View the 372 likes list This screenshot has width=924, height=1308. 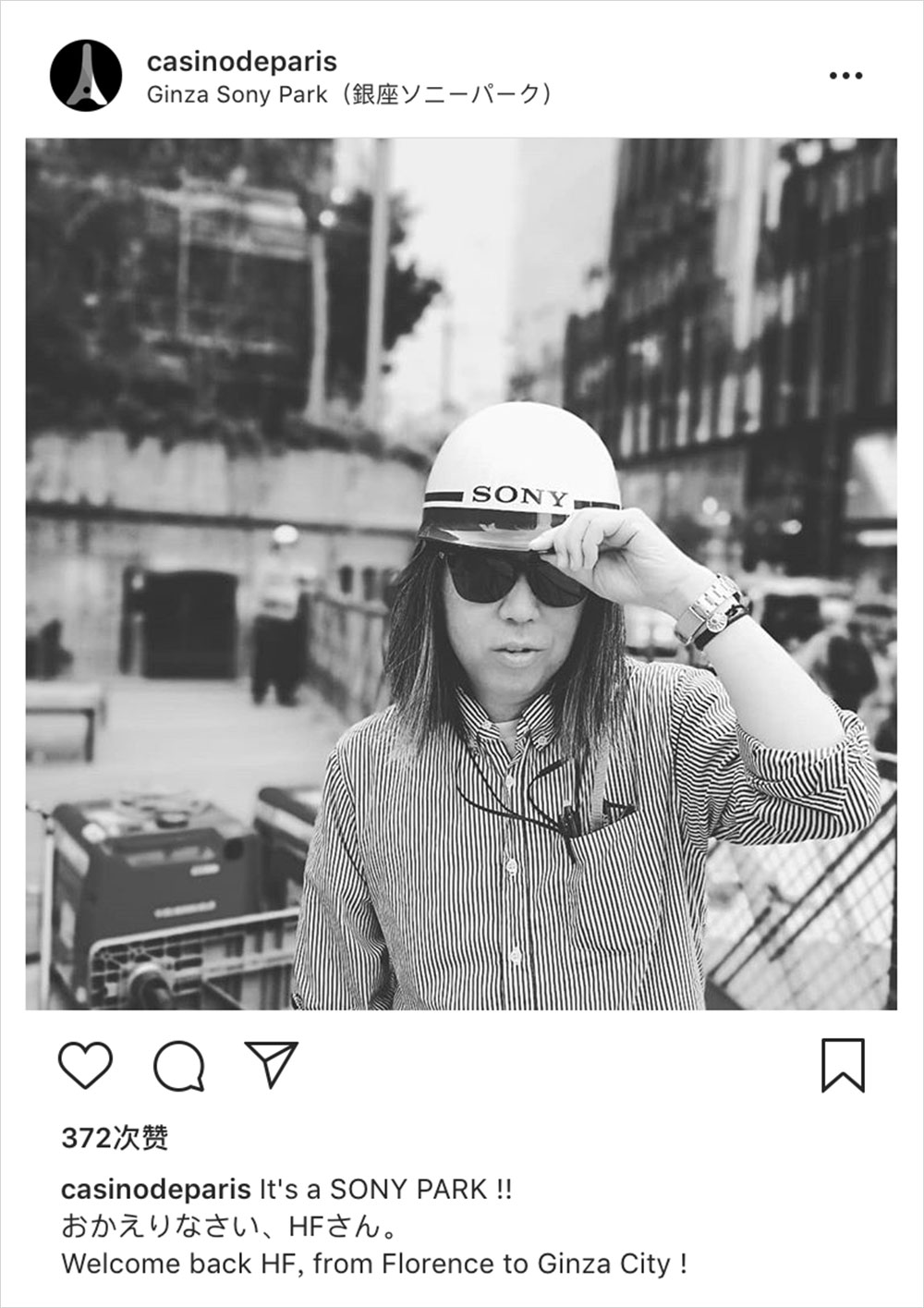point(115,1139)
